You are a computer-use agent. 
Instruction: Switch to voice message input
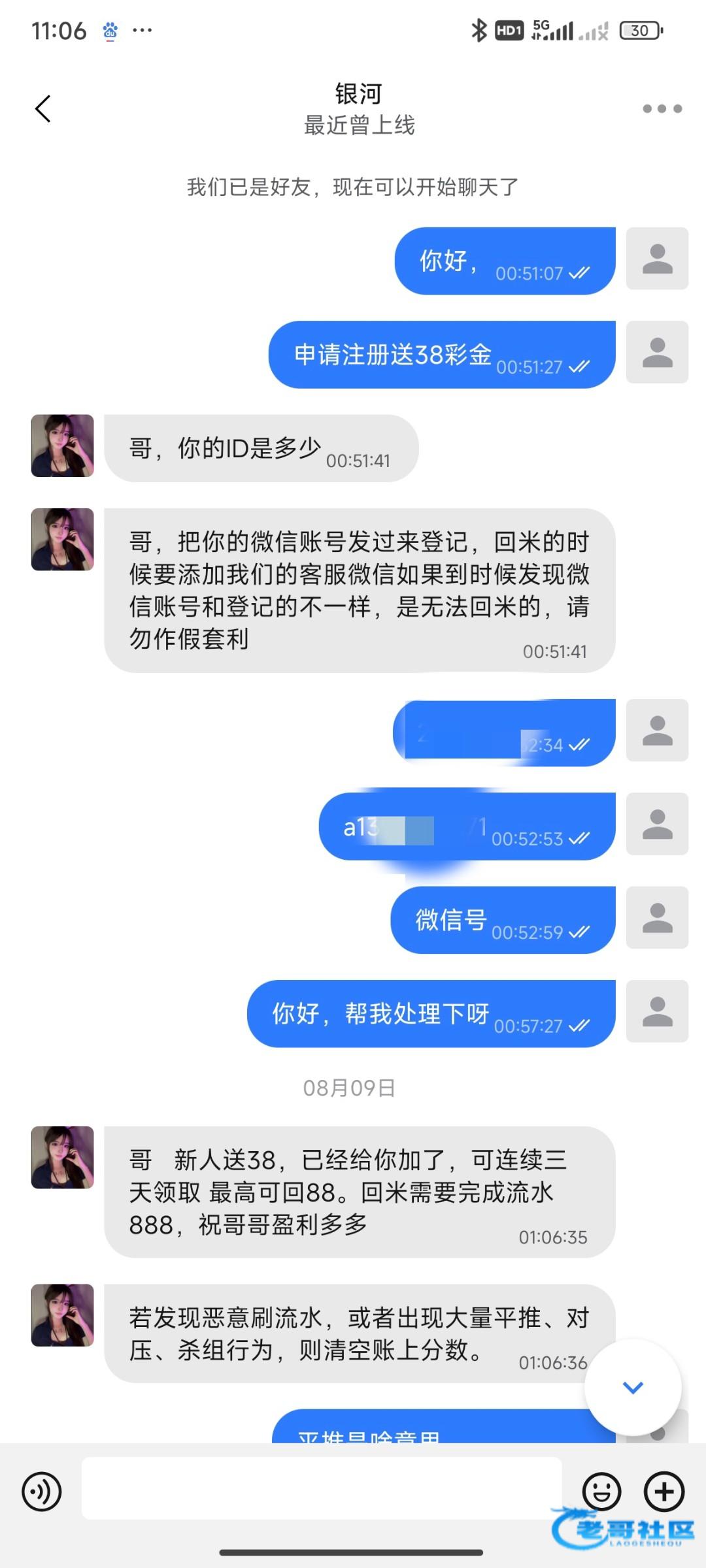[42, 1492]
